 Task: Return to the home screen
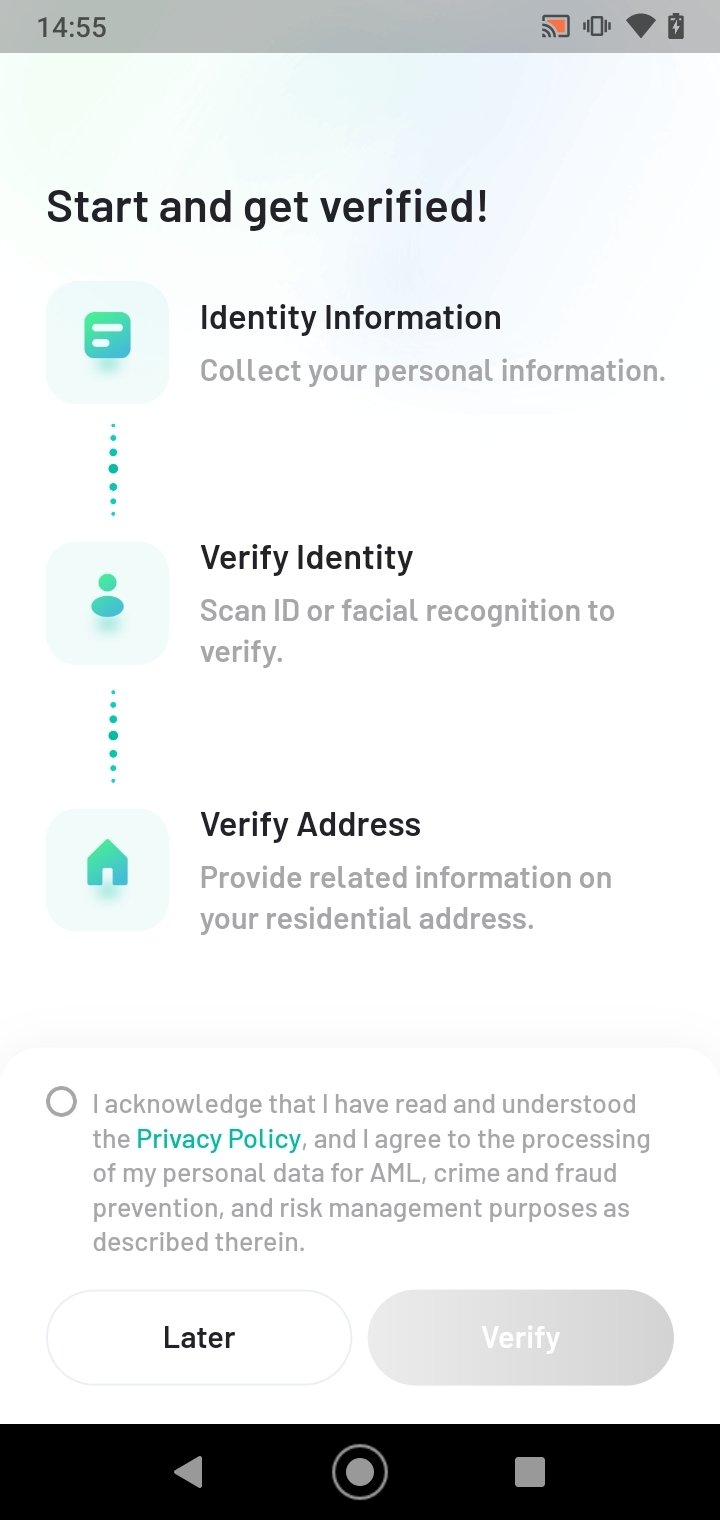click(x=359, y=1471)
